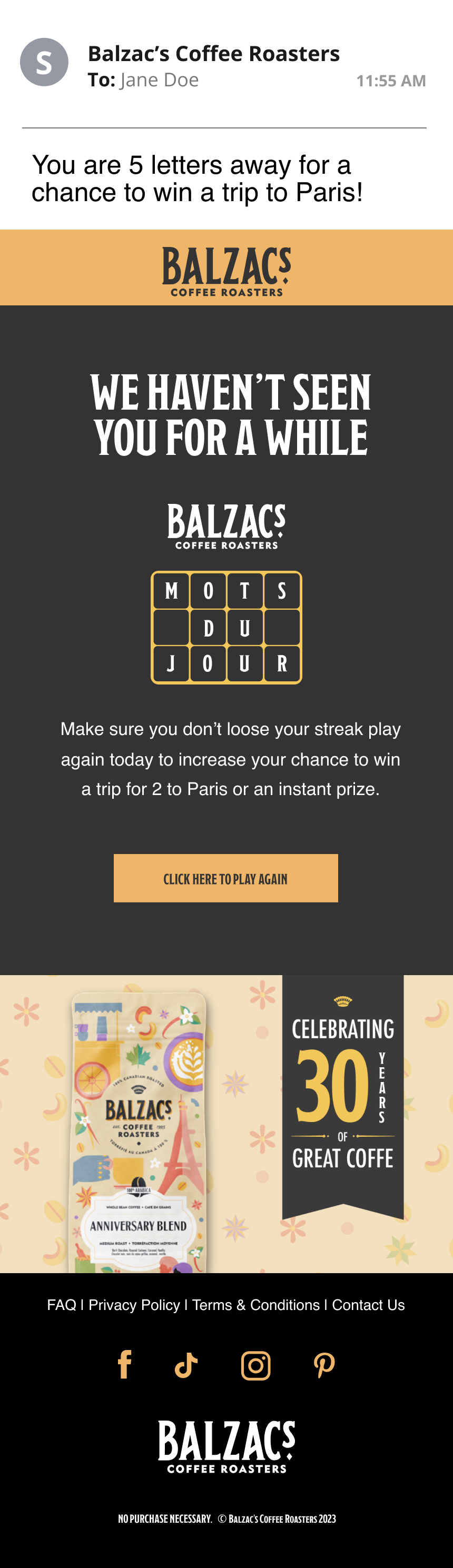Open the Pinterest icon
The width and height of the screenshot is (453, 1568).
click(x=324, y=1365)
